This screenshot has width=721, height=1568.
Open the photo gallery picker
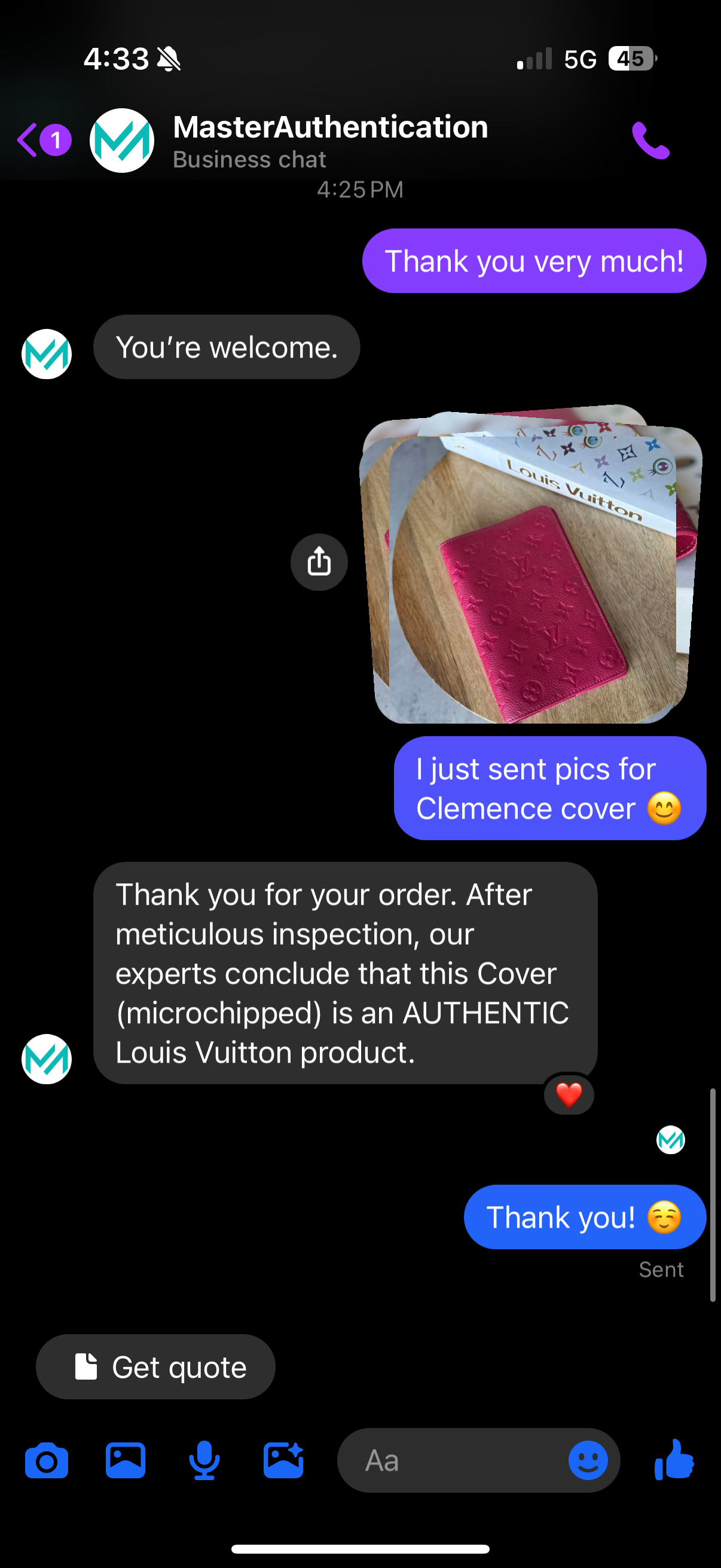(x=126, y=1460)
